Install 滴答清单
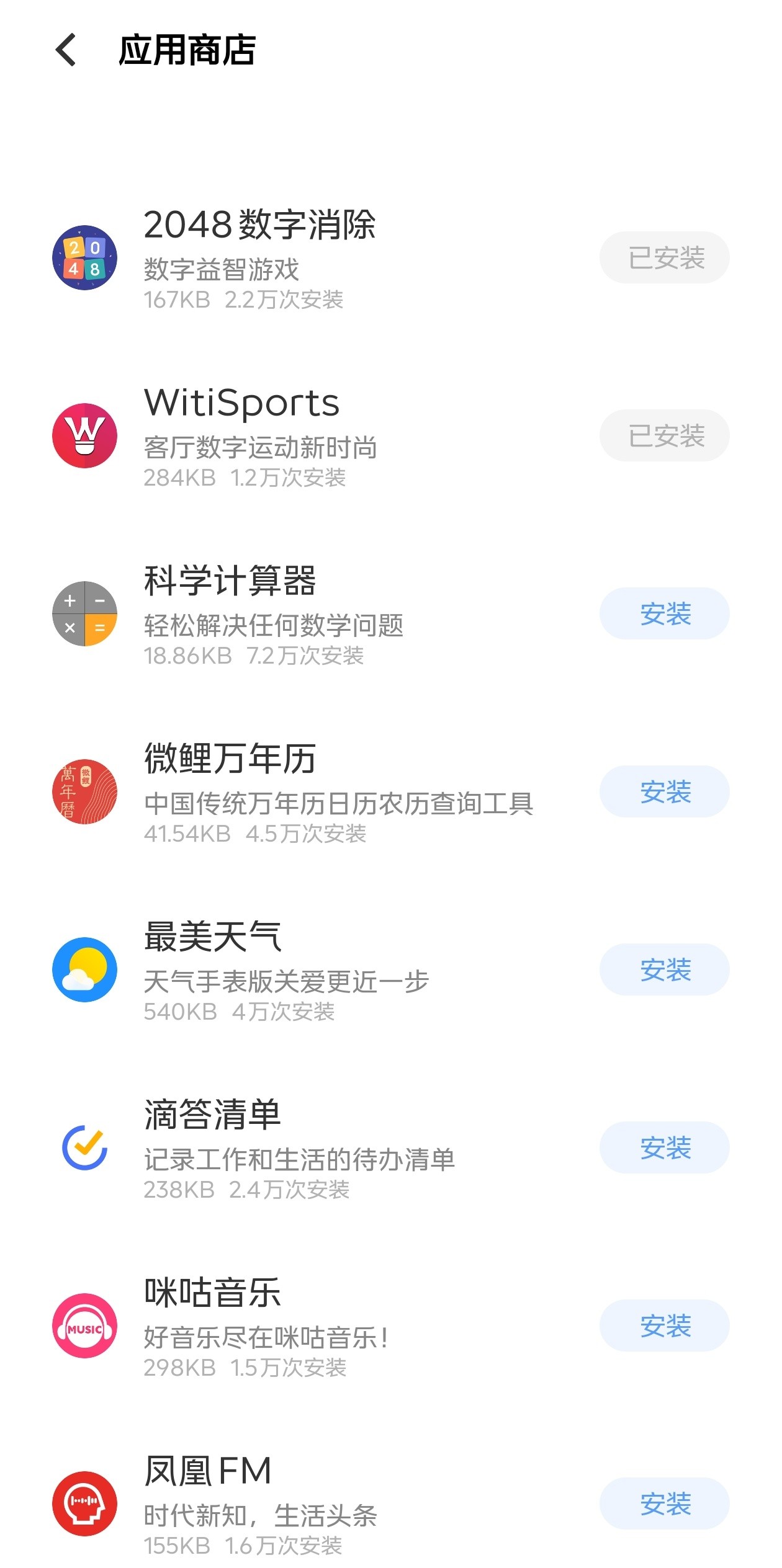Viewport: 782px width, 1568px height. pos(664,1147)
